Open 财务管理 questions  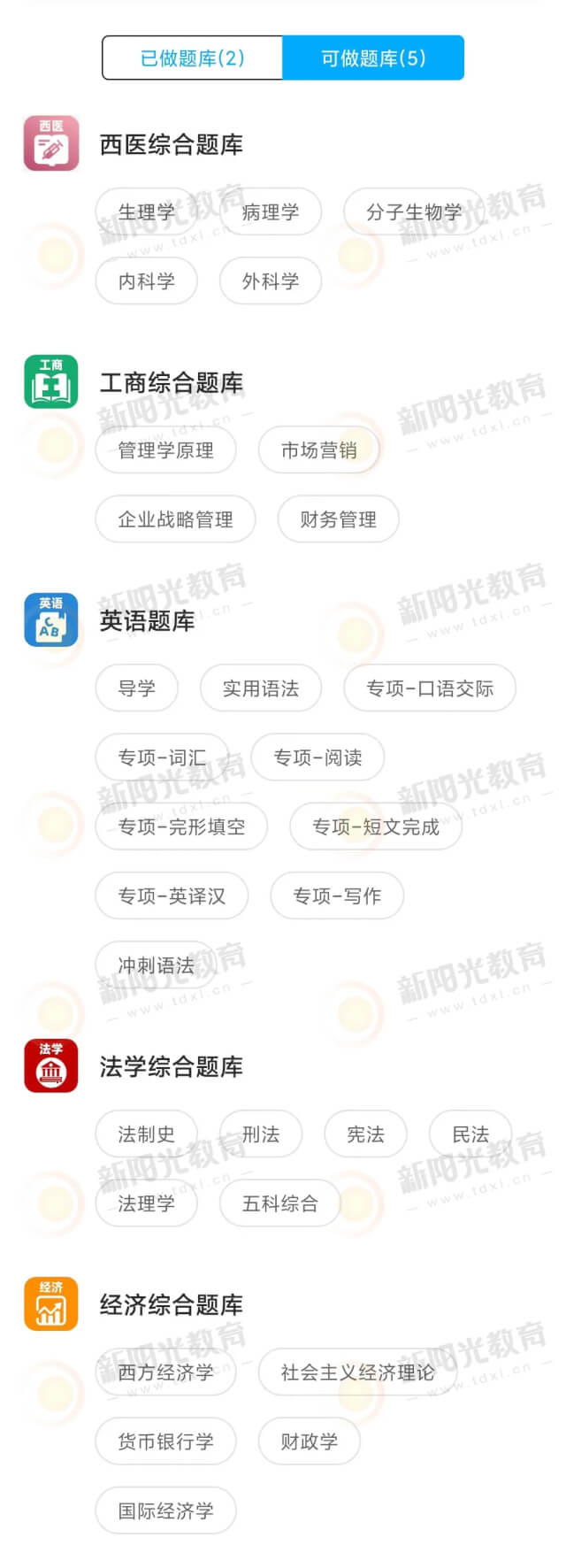pyautogui.click(x=338, y=519)
